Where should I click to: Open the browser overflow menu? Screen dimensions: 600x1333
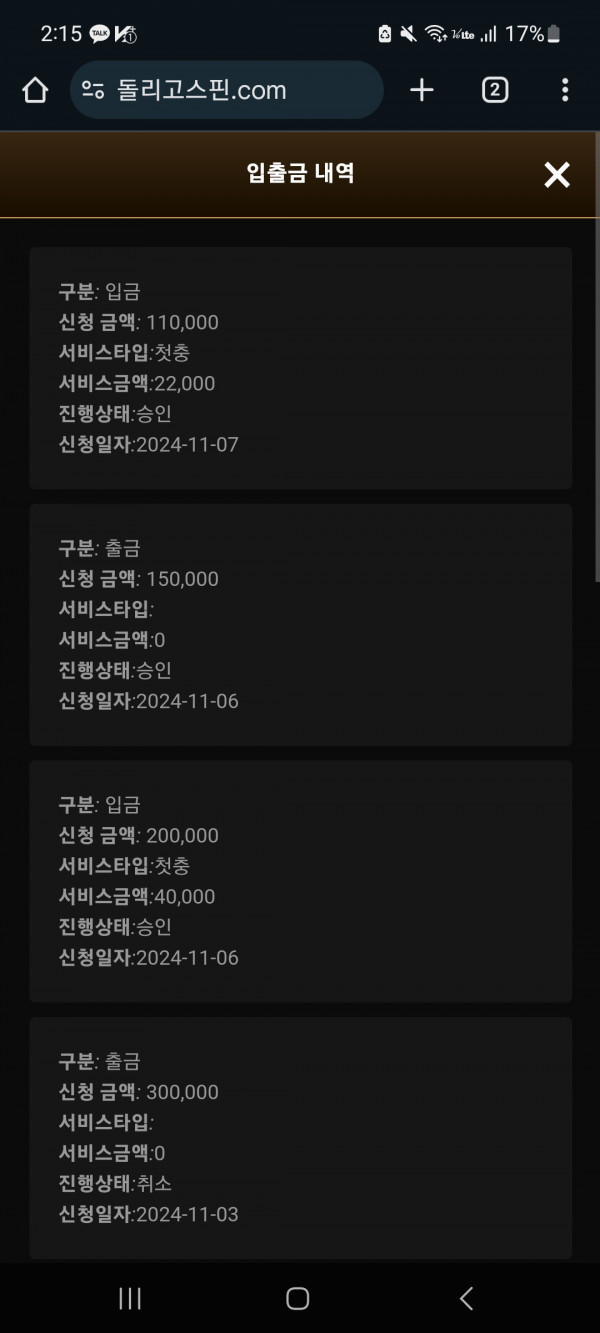(x=565, y=90)
